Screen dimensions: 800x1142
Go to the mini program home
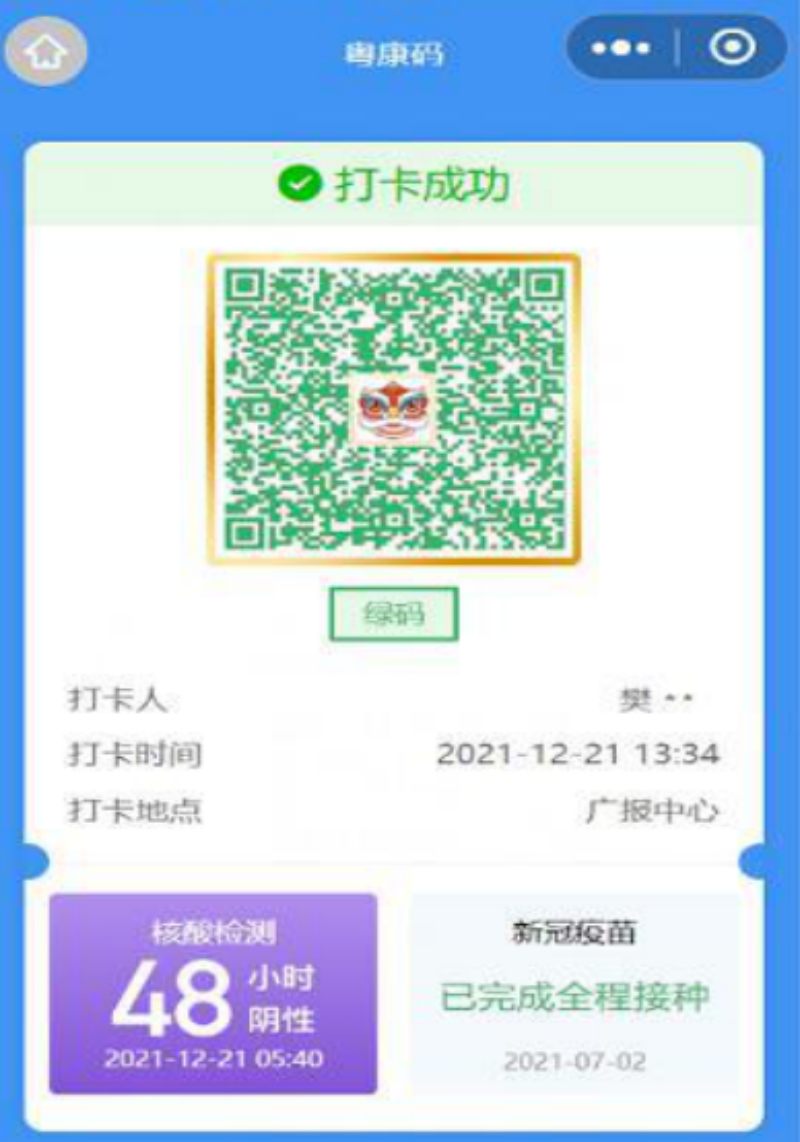click(x=46, y=50)
